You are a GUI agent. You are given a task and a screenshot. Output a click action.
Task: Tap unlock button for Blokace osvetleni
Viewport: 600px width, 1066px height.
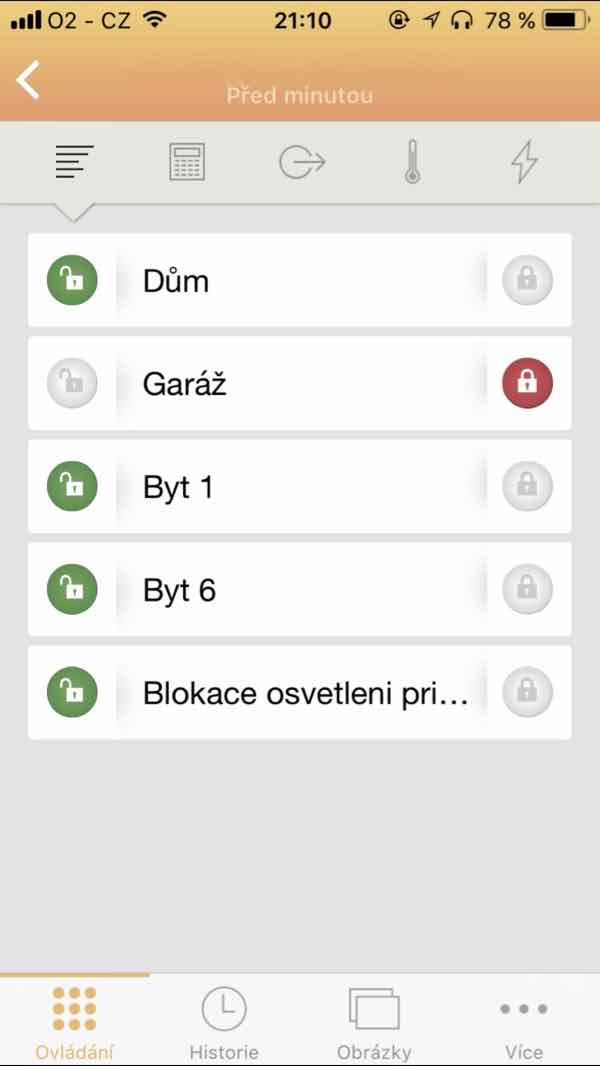pos(72,693)
